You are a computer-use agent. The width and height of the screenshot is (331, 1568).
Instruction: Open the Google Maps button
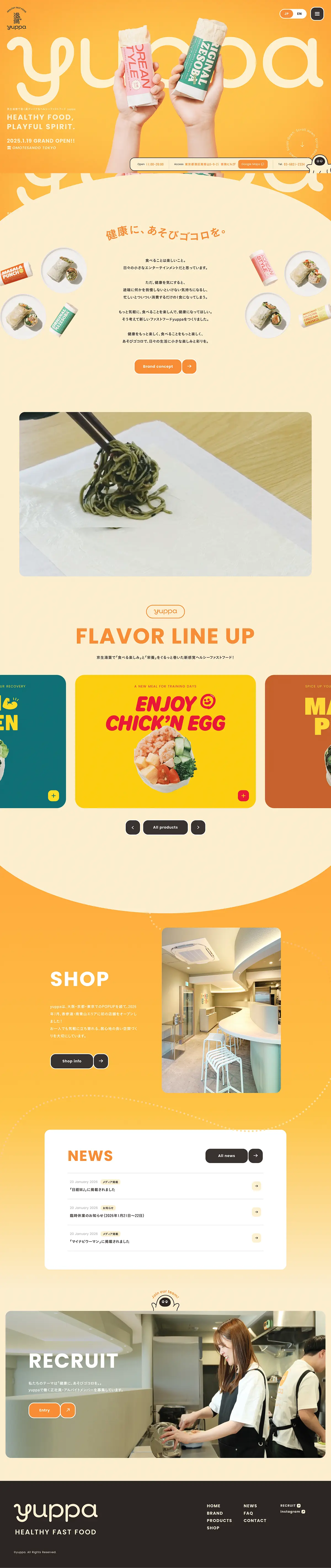pos(252,164)
